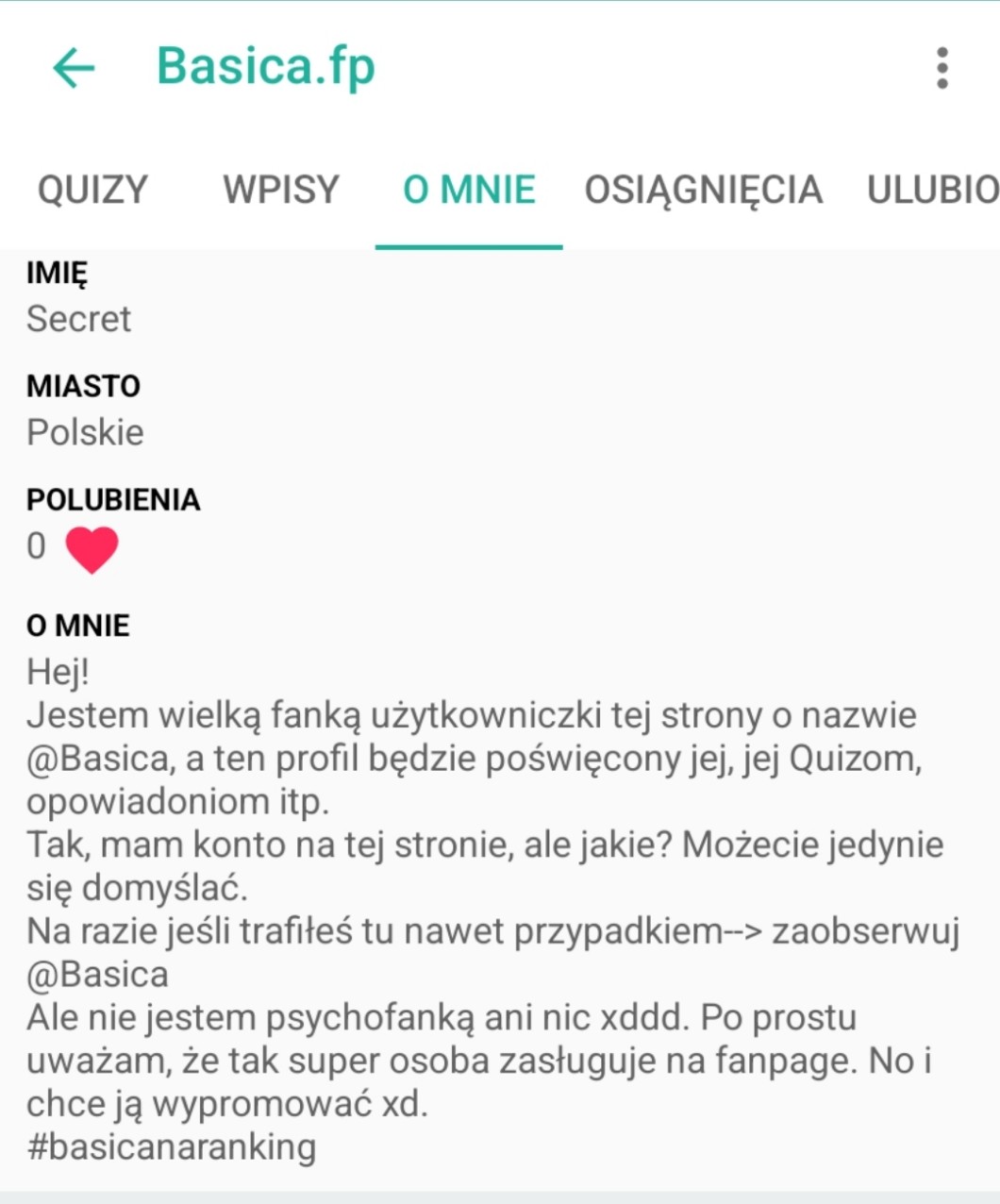Open the WPISY tab
This screenshot has width=1000, height=1204.
click(x=280, y=190)
